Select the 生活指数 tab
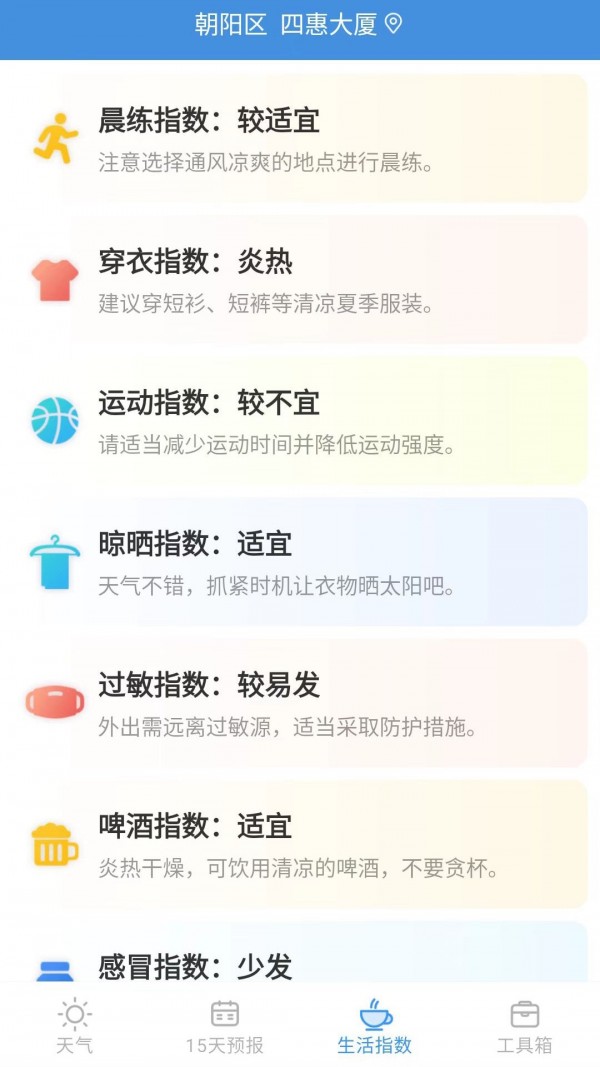600x1067 pixels. pos(375,1026)
